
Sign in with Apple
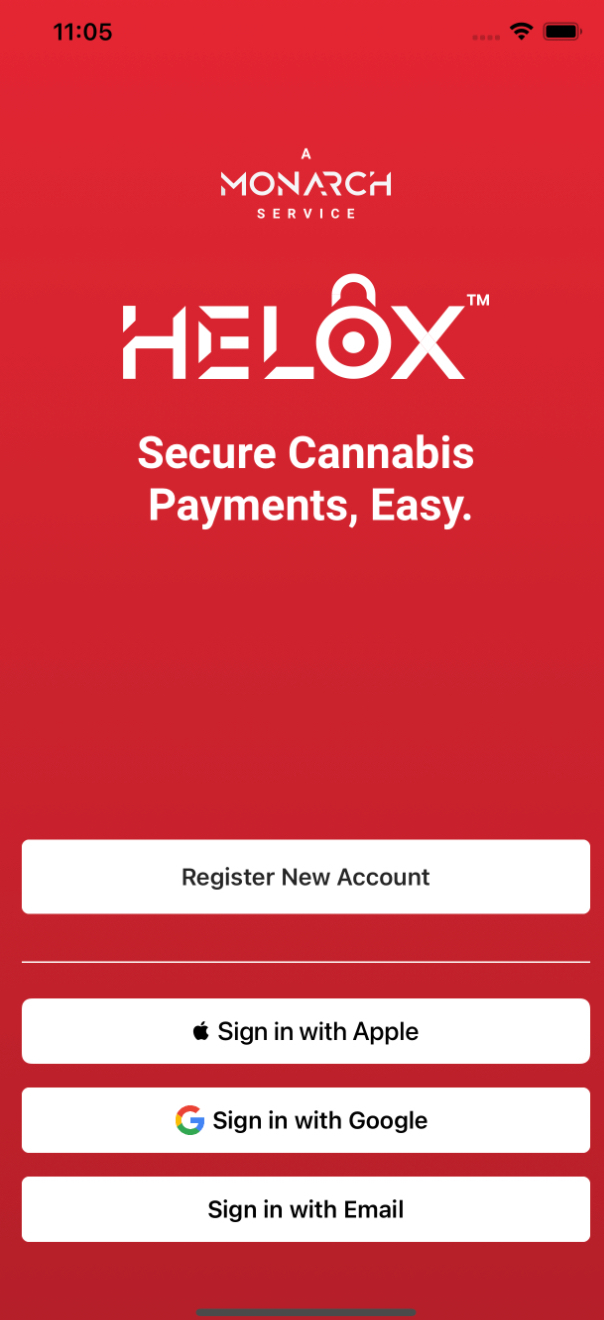click(x=306, y=1031)
